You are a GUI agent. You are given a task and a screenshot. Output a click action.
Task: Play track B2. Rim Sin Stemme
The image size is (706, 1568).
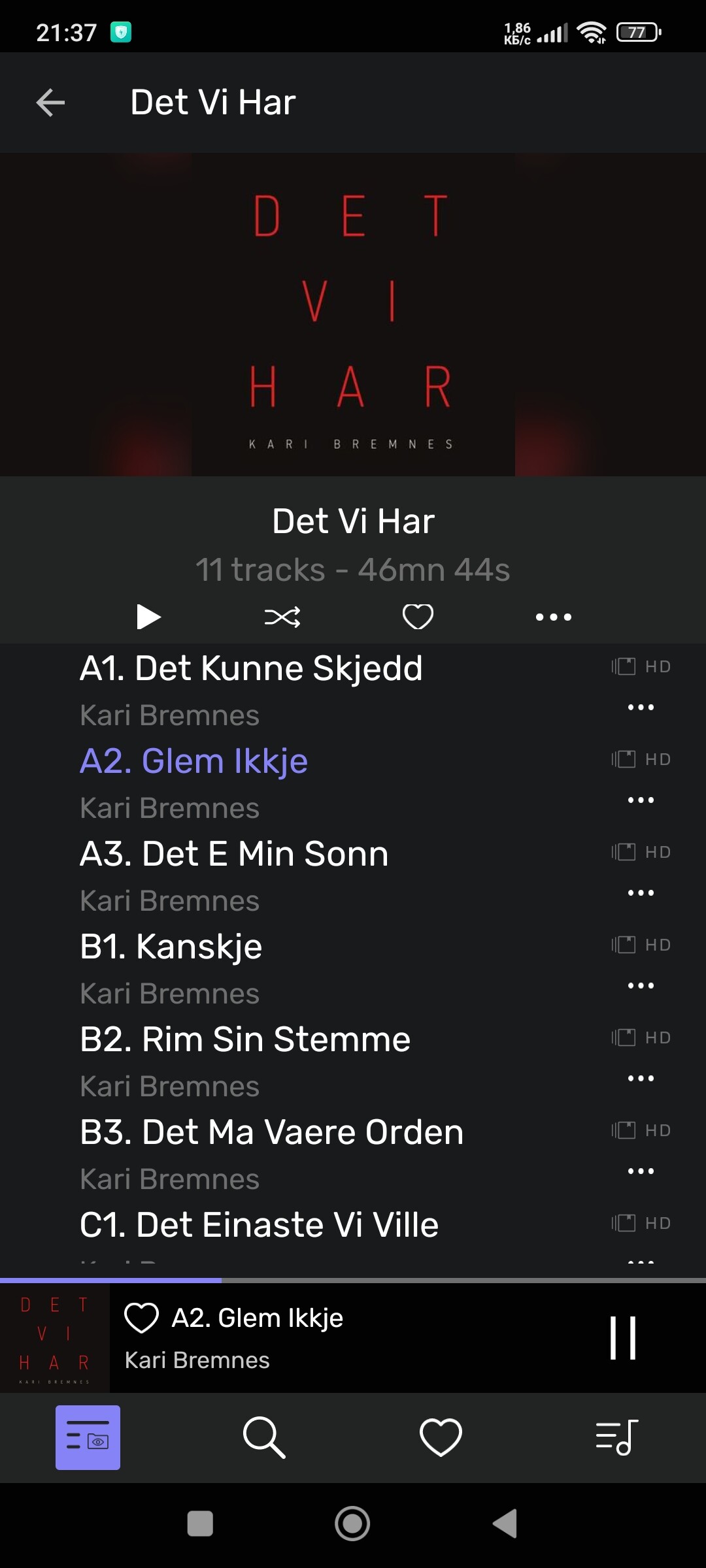245,1039
